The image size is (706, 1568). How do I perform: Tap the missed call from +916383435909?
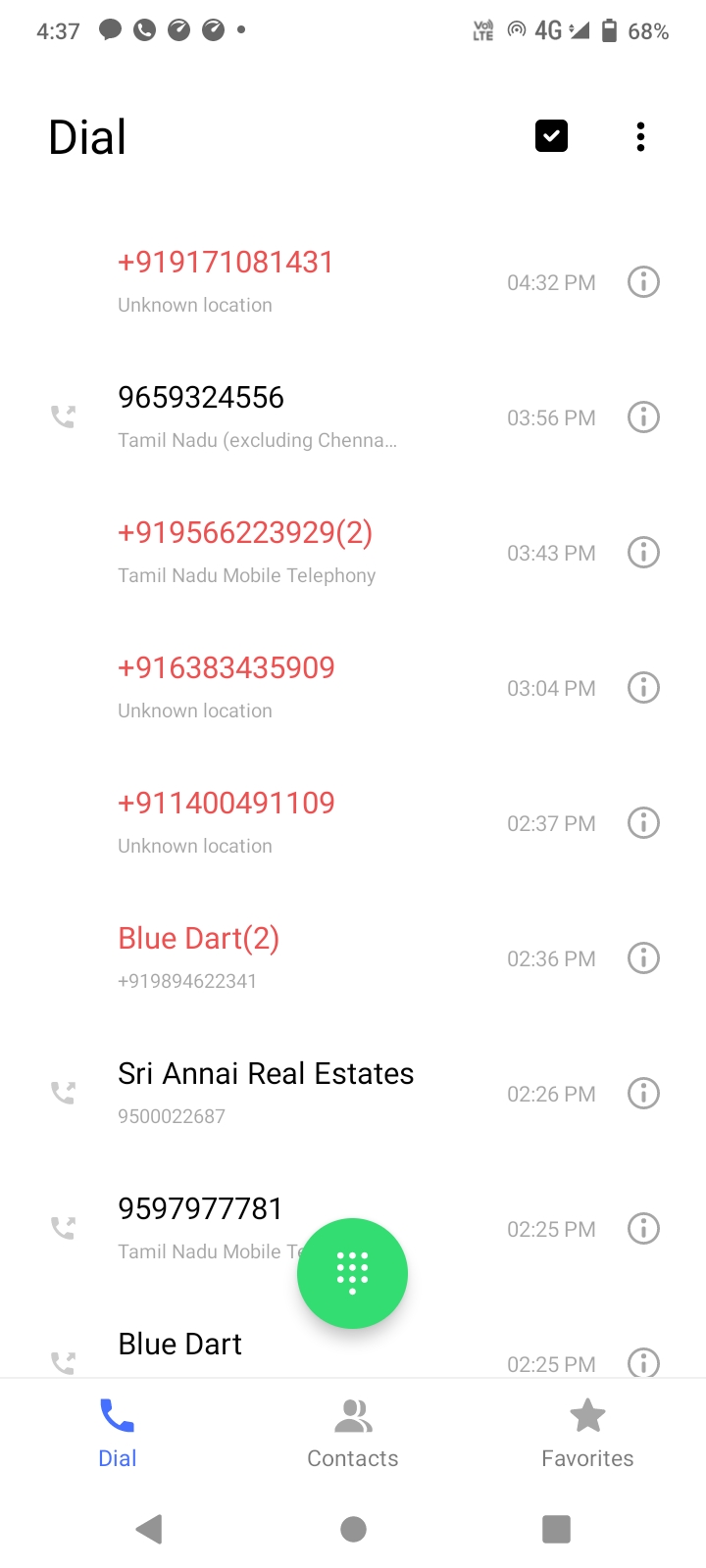[353, 688]
